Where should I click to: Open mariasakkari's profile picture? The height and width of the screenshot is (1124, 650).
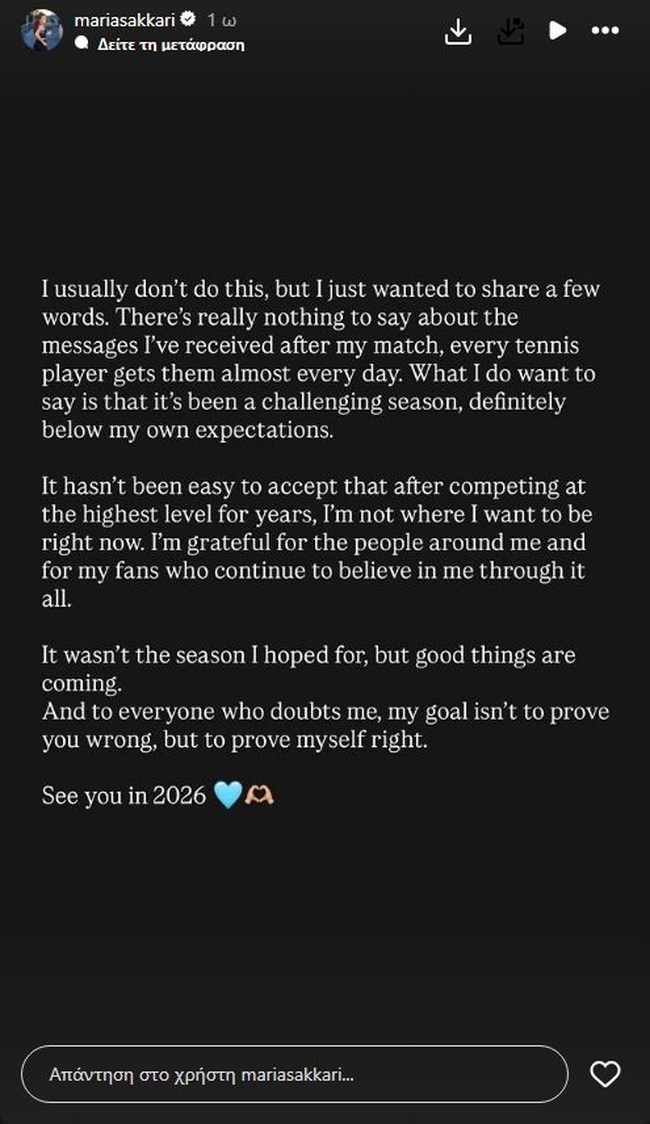click(42, 31)
